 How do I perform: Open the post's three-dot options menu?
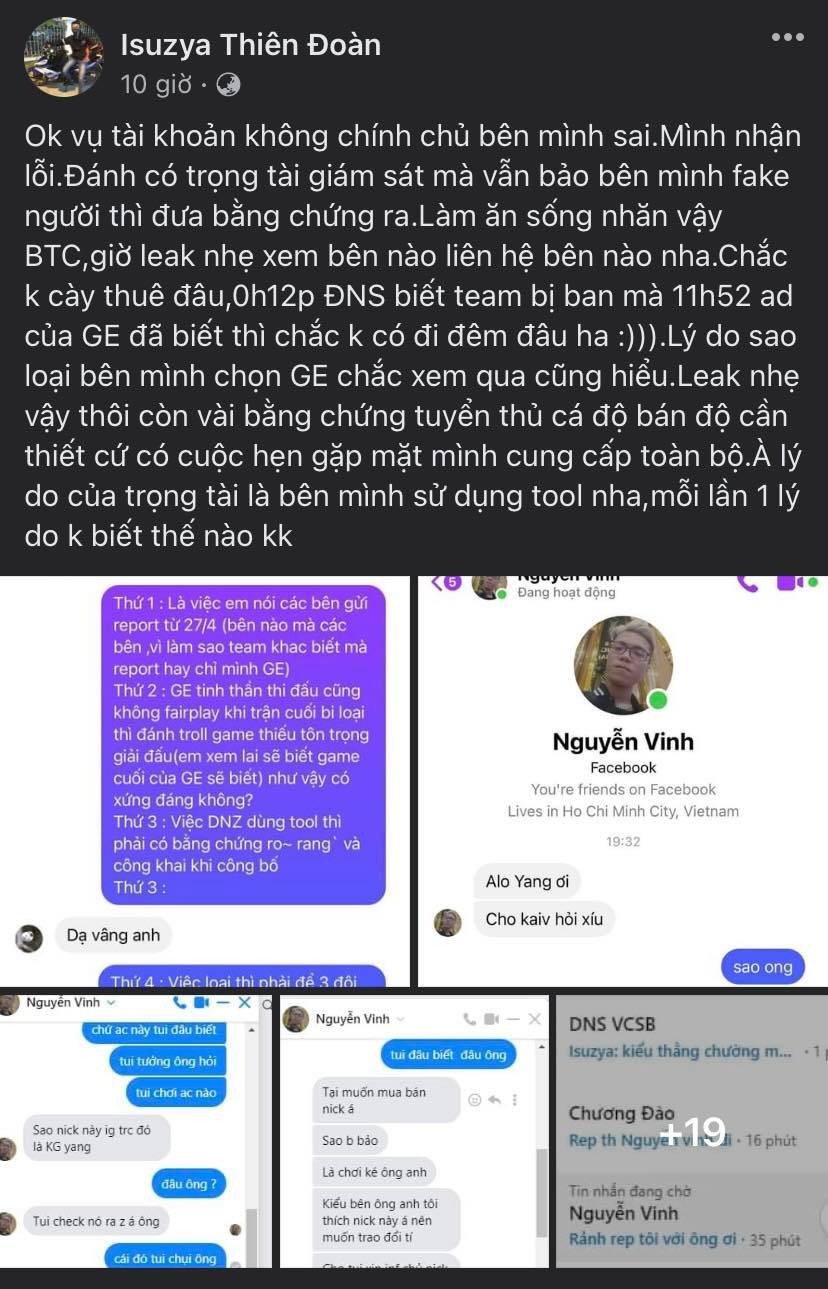787,36
